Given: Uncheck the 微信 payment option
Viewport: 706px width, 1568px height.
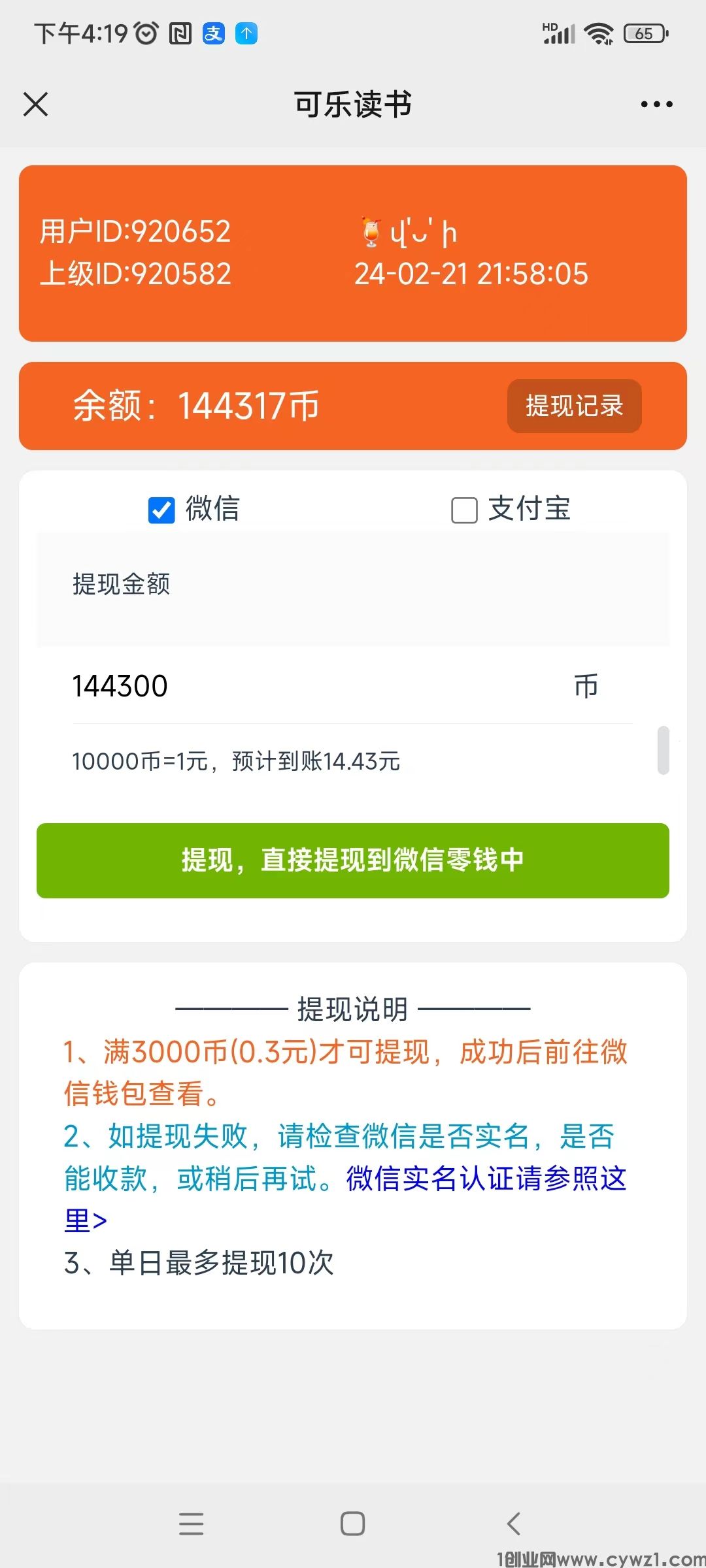Looking at the screenshot, I should 161,510.
